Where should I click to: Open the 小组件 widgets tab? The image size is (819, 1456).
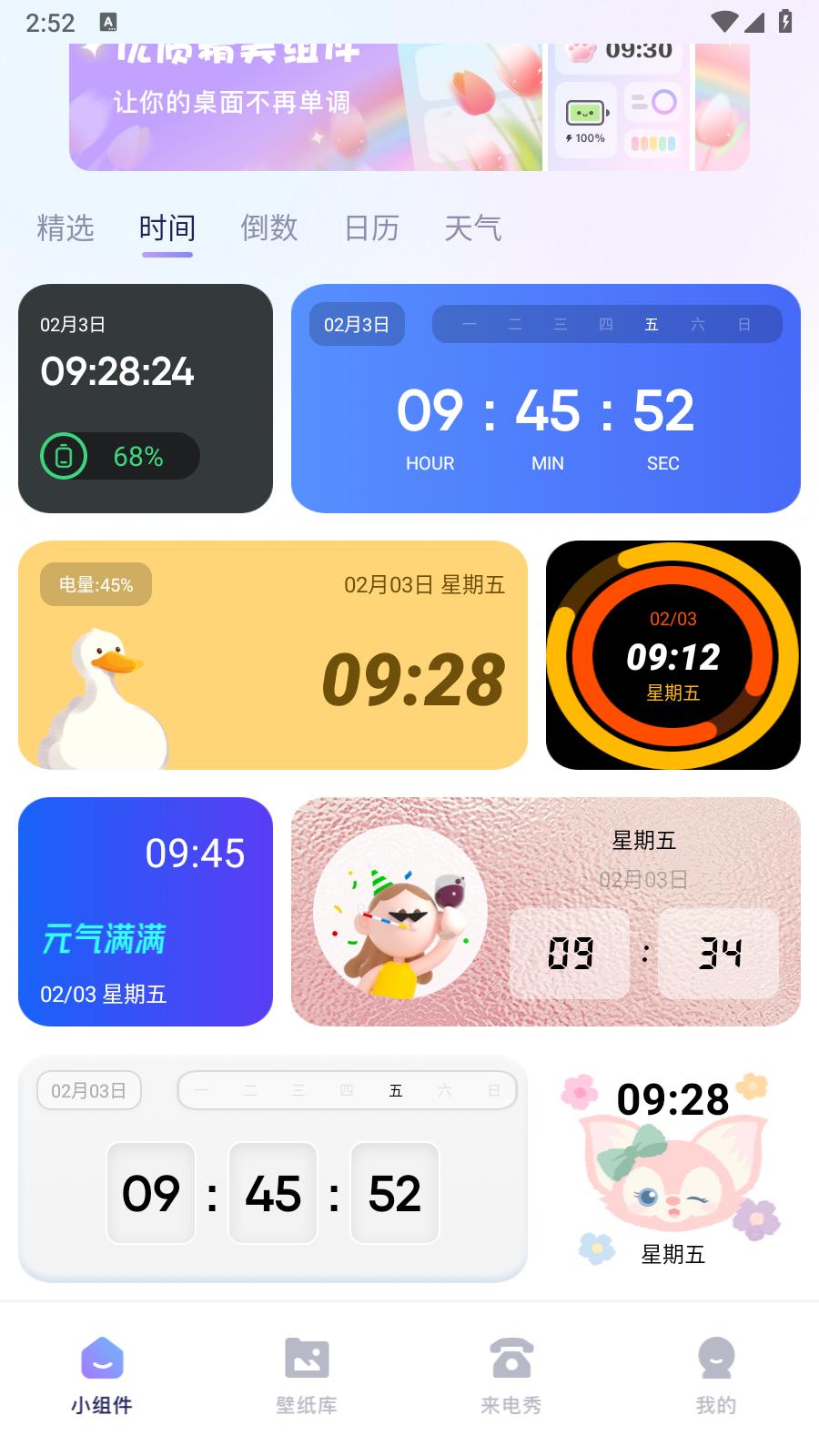tap(101, 1374)
